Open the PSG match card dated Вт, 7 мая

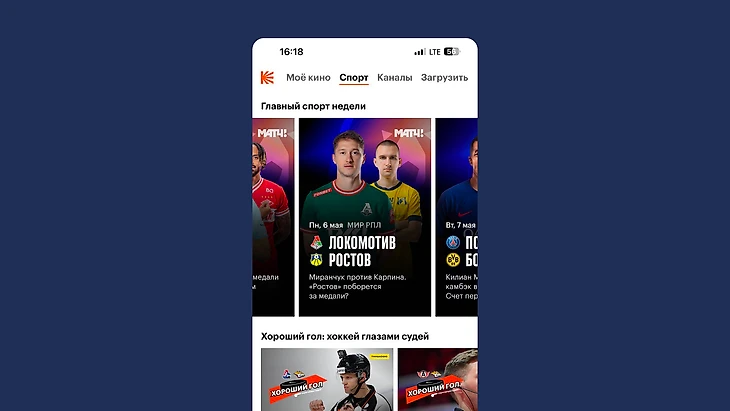457,217
